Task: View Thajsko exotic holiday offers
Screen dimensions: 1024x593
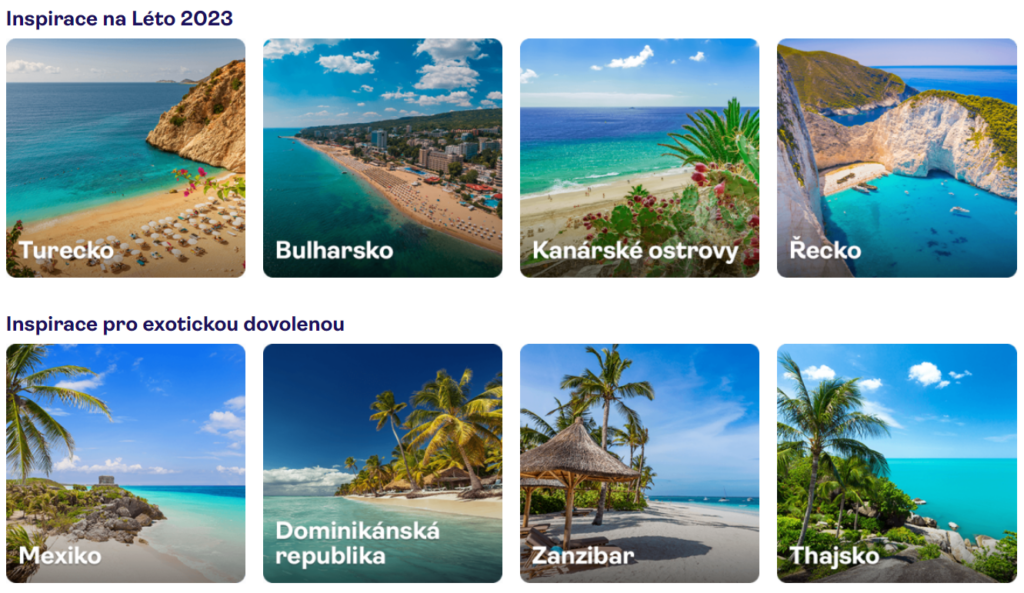Action: tap(896, 463)
